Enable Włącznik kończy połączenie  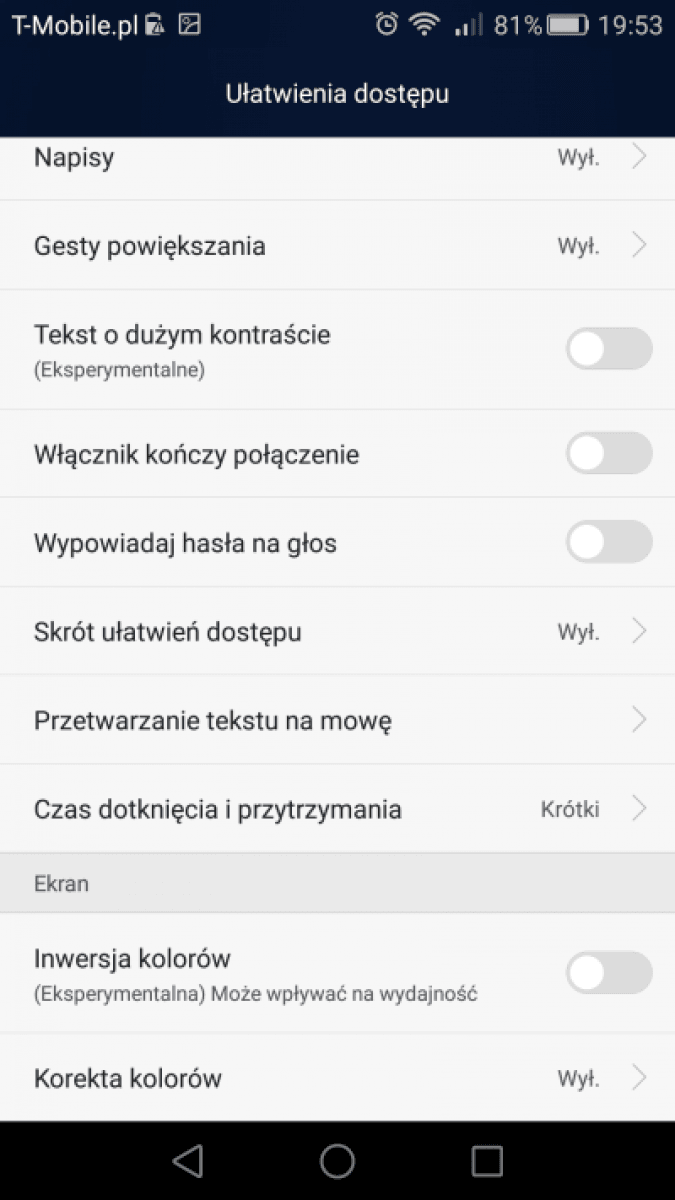point(609,453)
